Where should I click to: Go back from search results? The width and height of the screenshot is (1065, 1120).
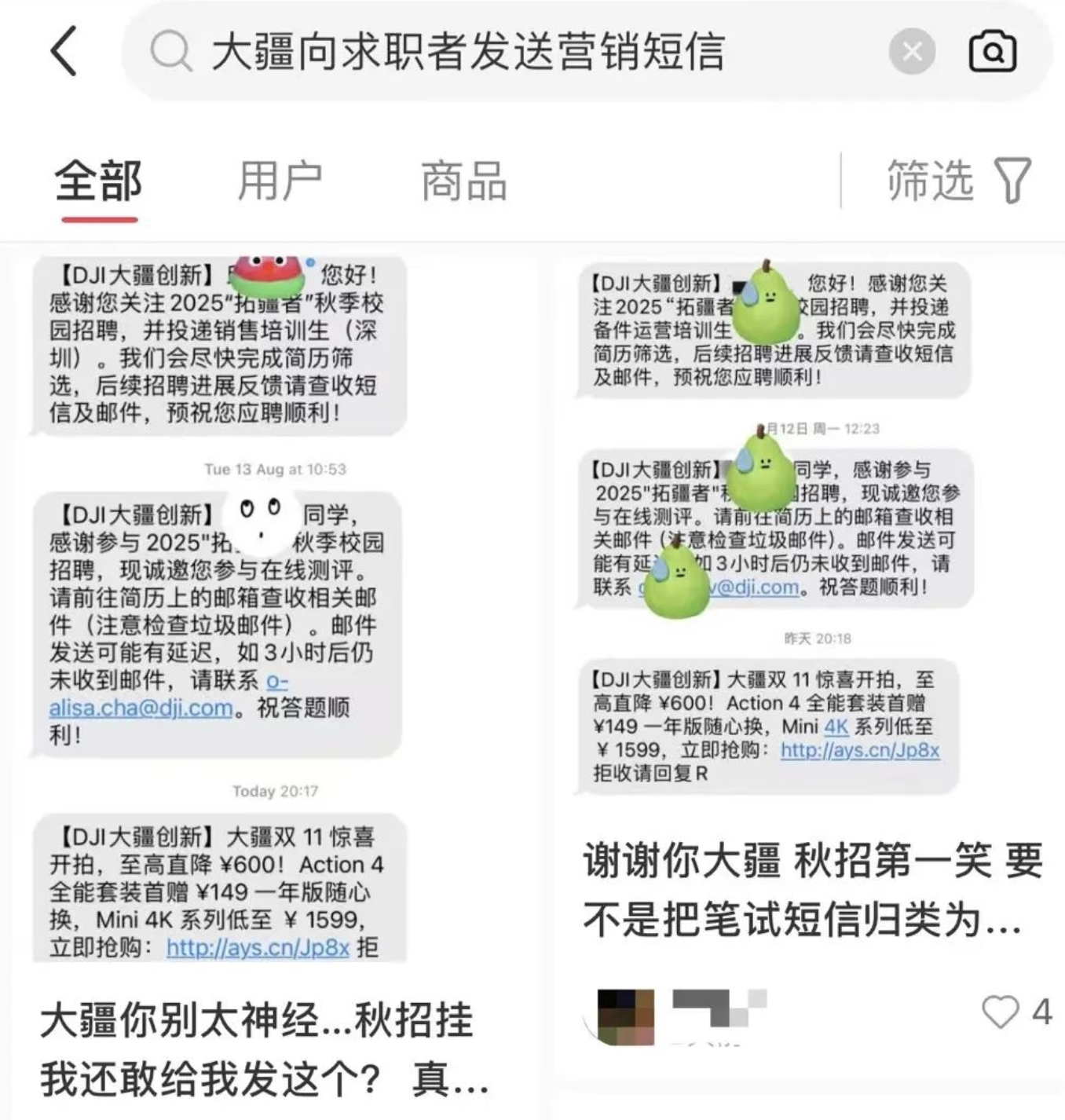[64, 51]
